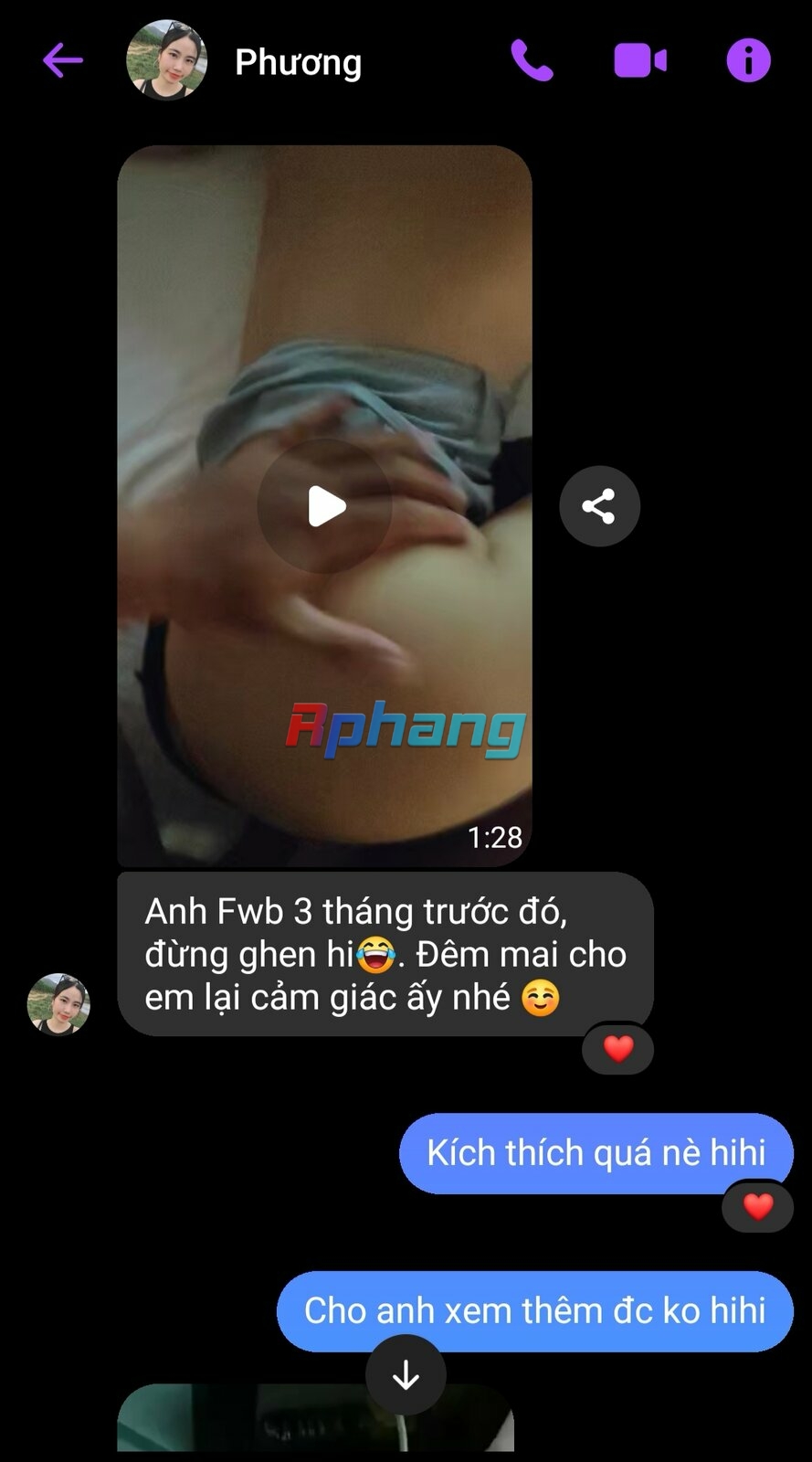812x1462 pixels.
Task: Open the conversation info icon
Action: click(748, 61)
